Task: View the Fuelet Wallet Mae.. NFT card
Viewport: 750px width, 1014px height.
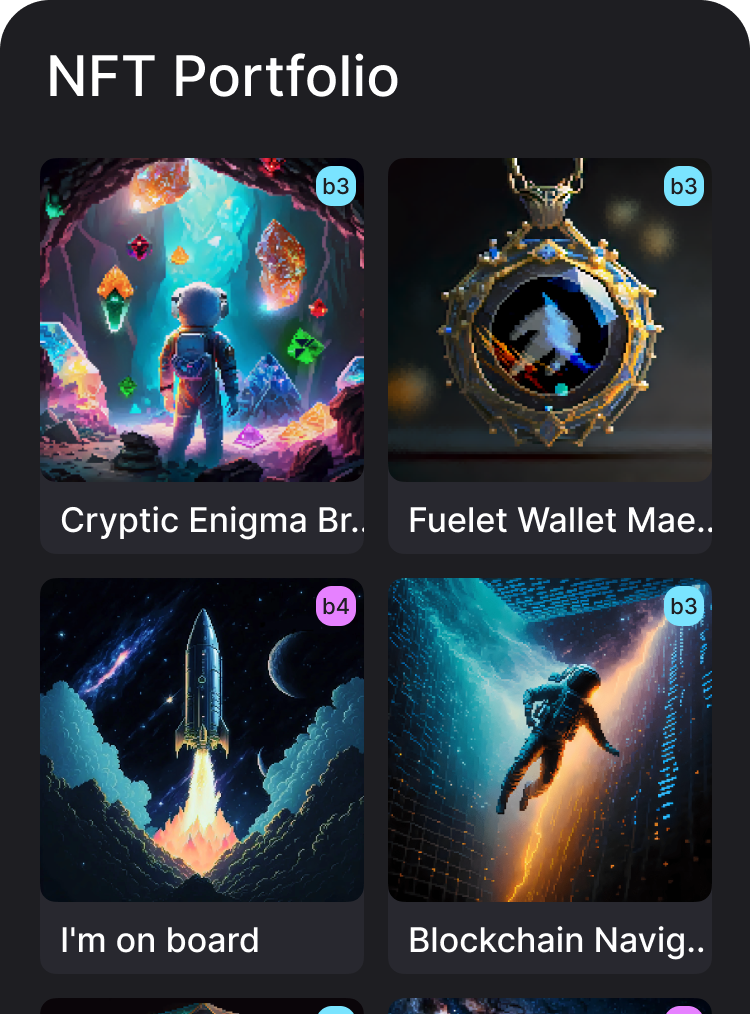Action: coord(549,355)
